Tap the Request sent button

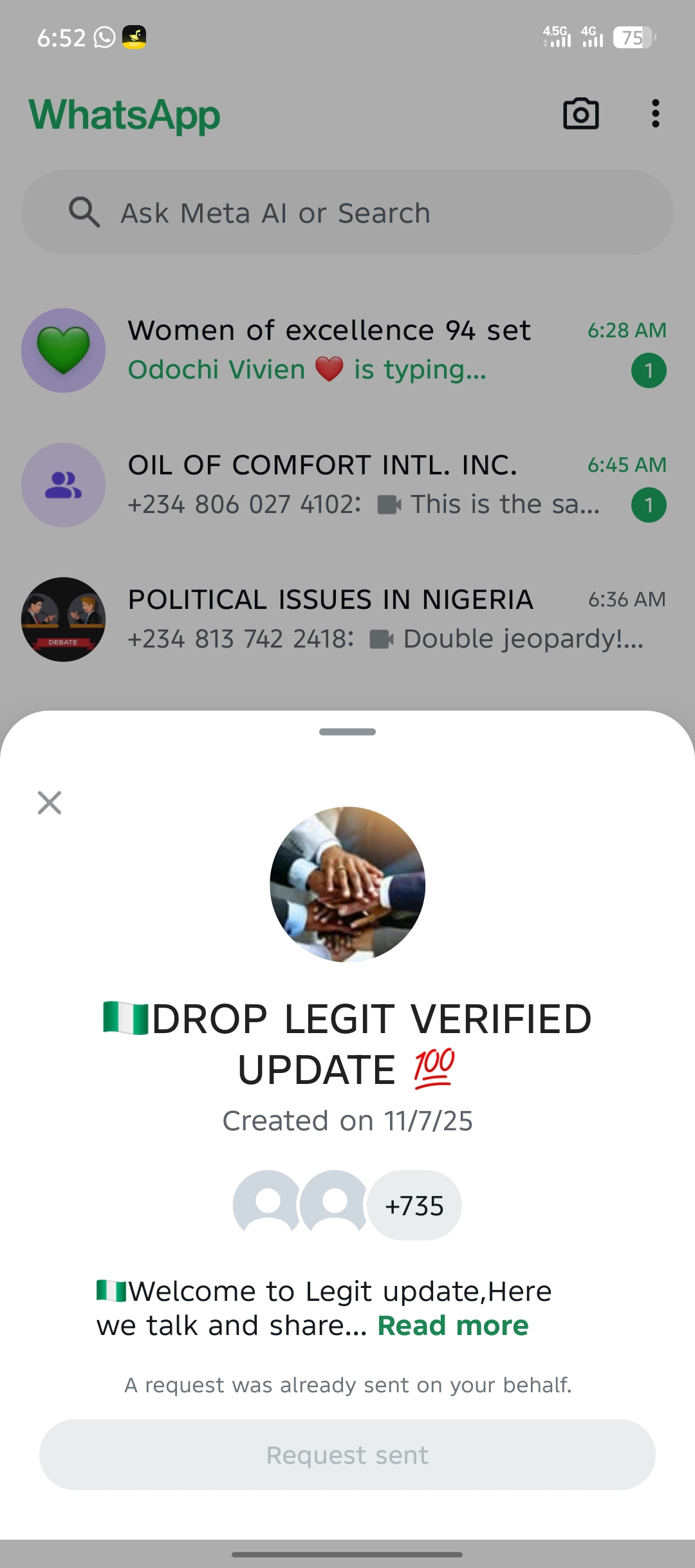tap(347, 1455)
